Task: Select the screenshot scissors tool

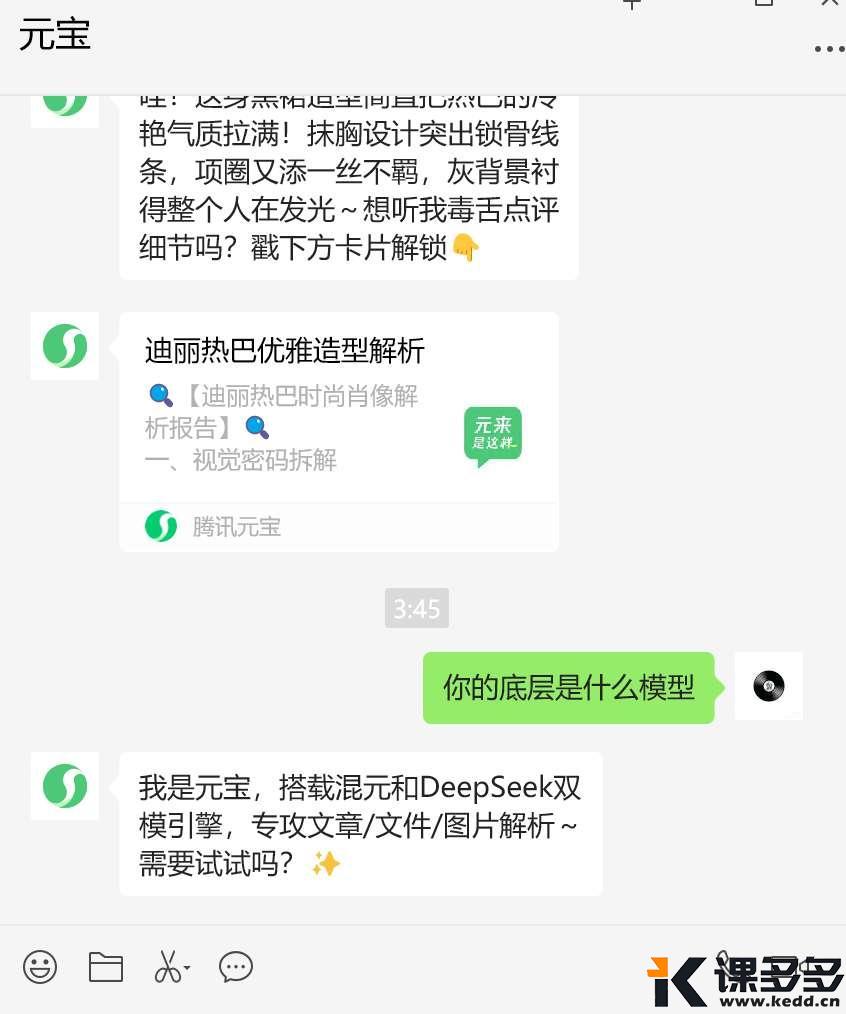Action: (x=166, y=967)
